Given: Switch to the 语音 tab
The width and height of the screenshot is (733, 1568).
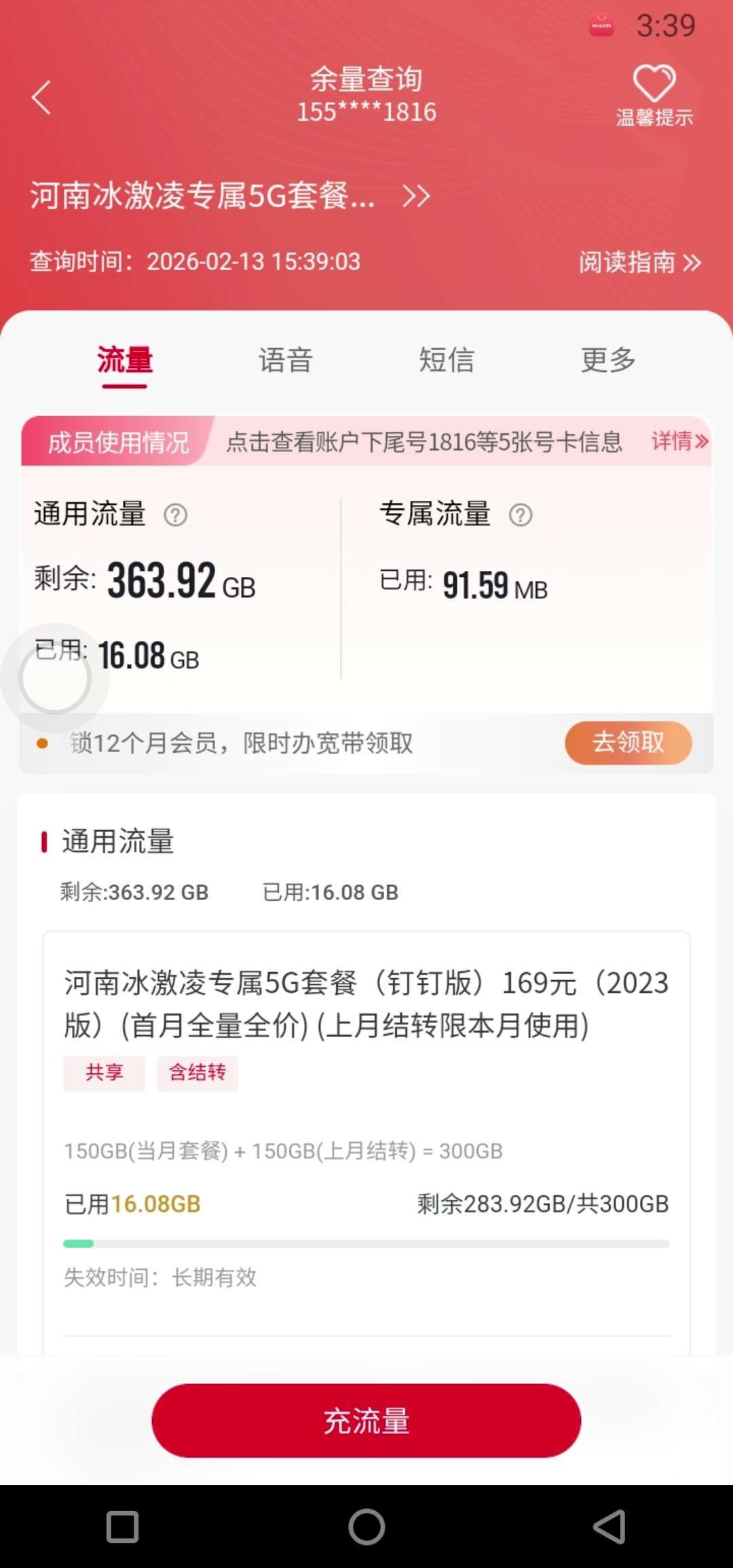Looking at the screenshot, I should pos(286,360).
